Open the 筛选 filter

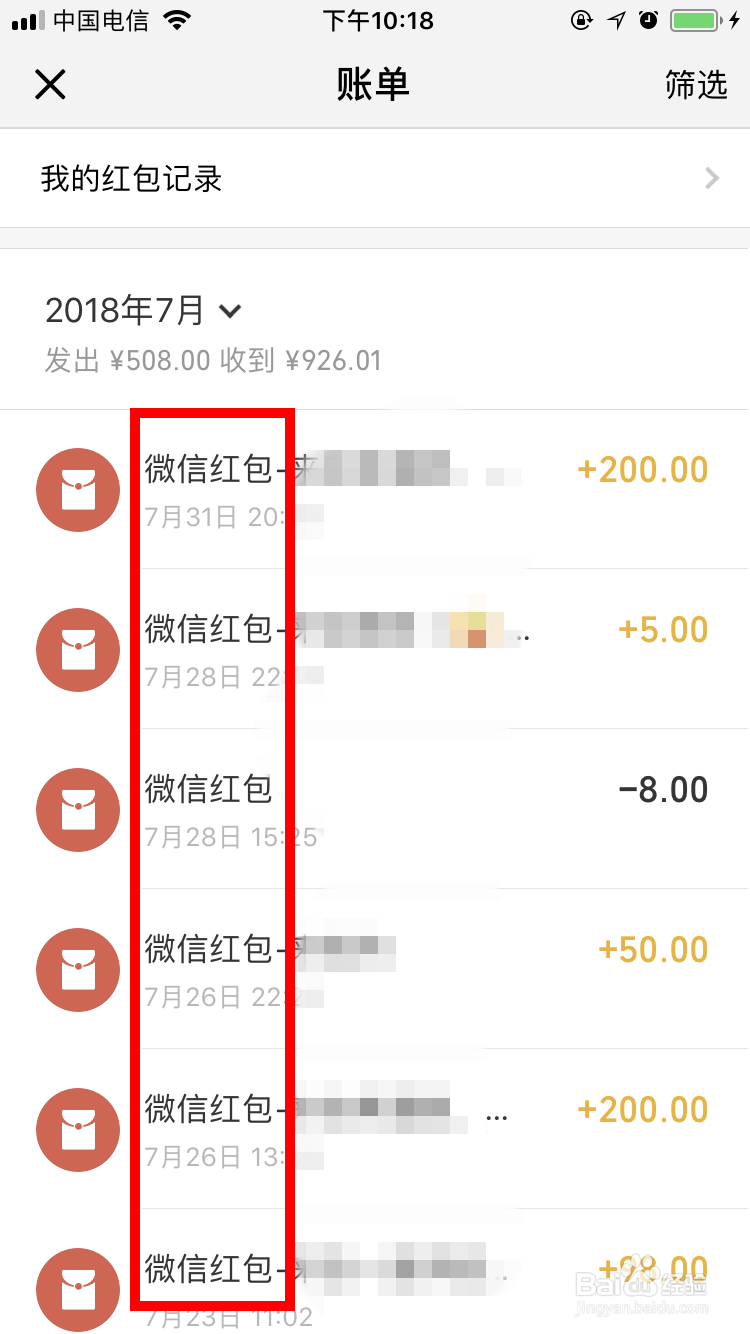point(696,85)
